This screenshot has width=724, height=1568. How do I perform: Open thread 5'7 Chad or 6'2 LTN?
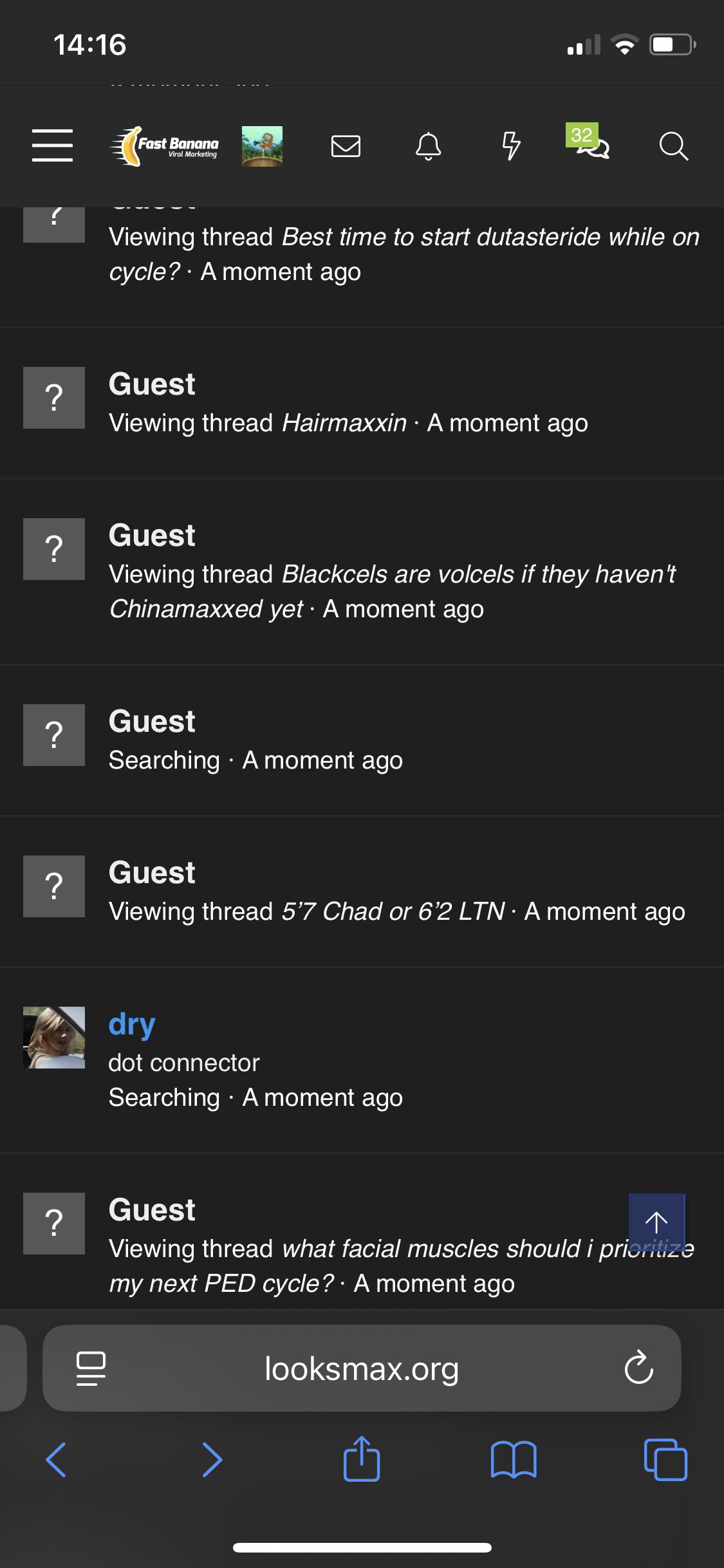(393, 912)
